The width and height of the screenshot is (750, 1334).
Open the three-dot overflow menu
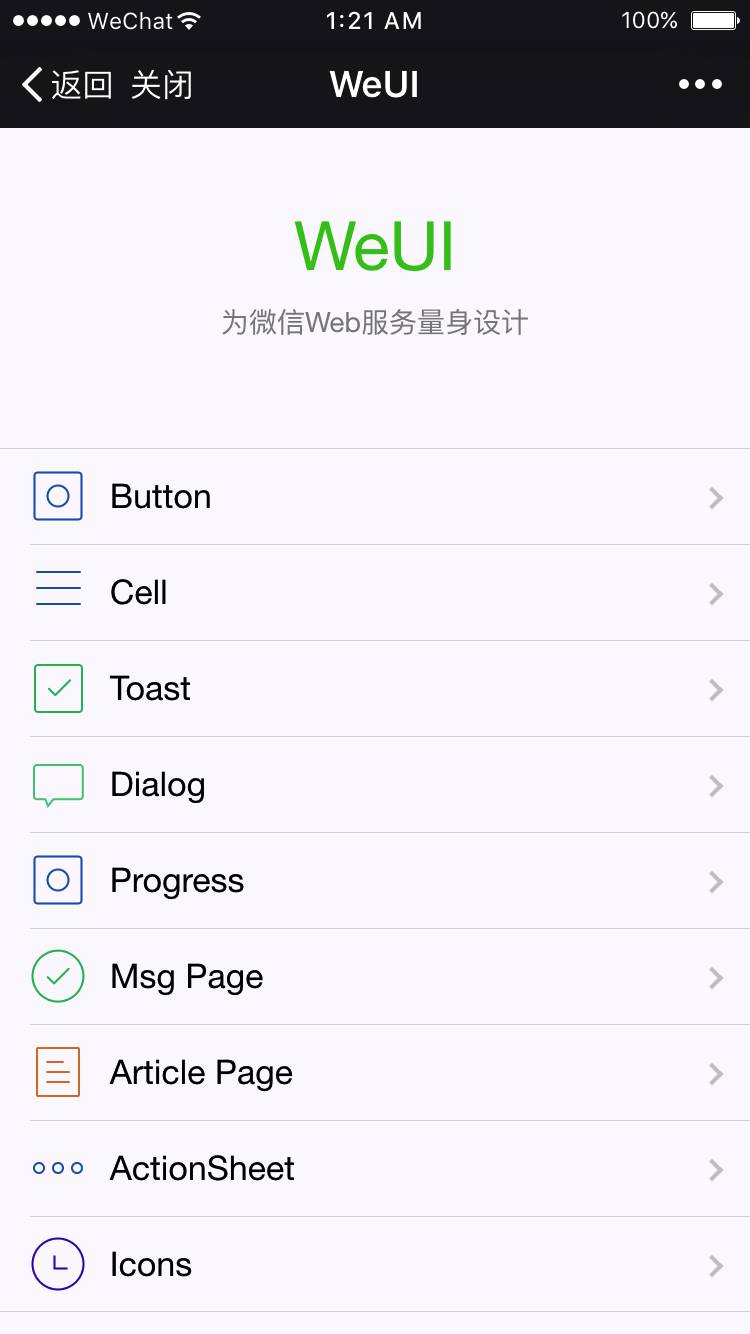tap(700, 85)
